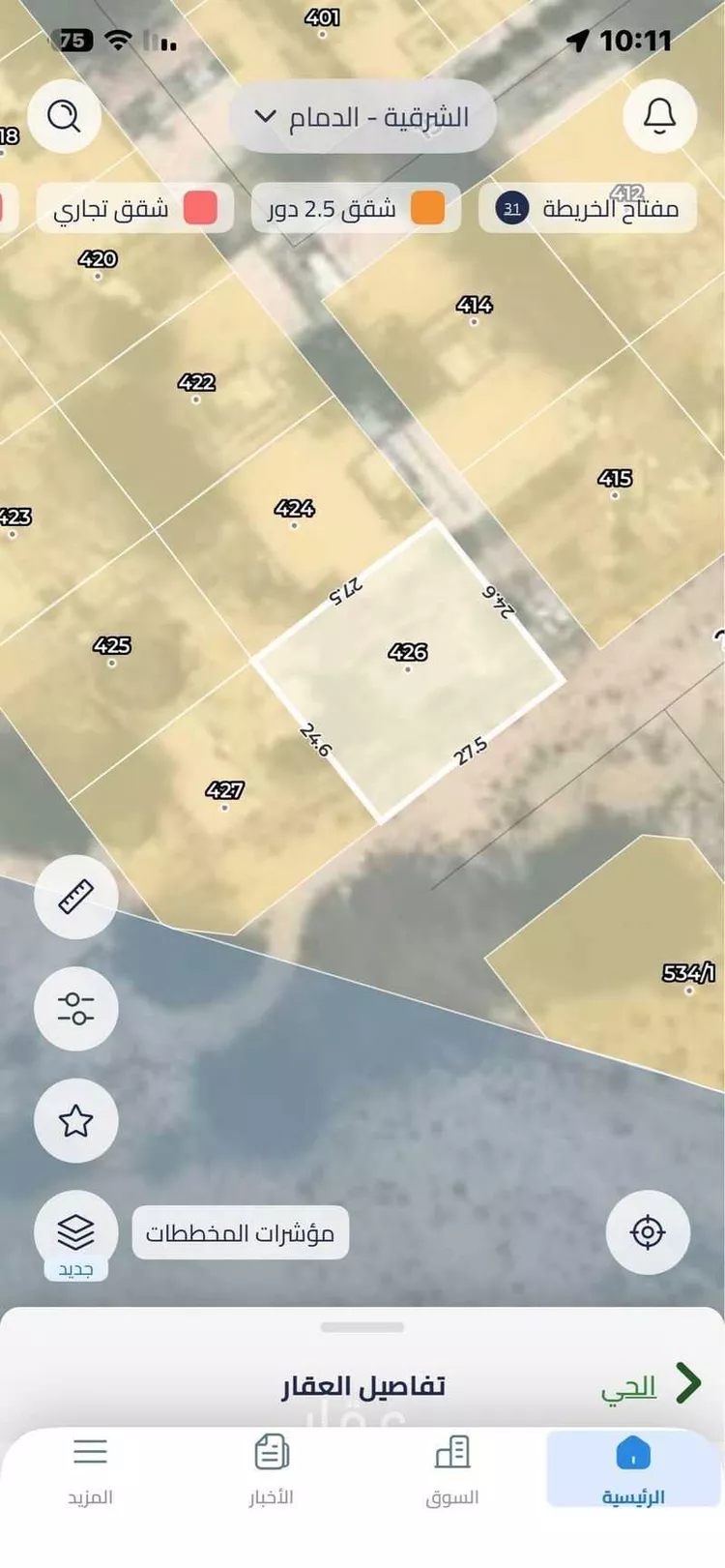Open the search magnifier icon
Screen dimensions: 725x1568
coord(65,117)
